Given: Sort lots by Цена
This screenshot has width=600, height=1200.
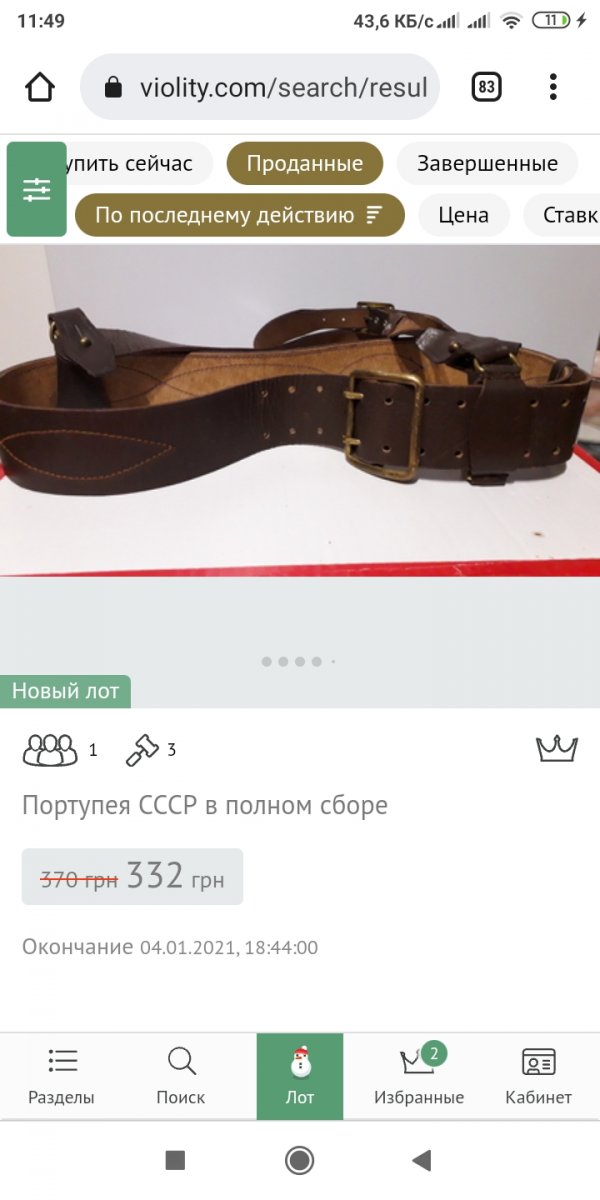Looking at the screenshot, I should pos(463,215).
